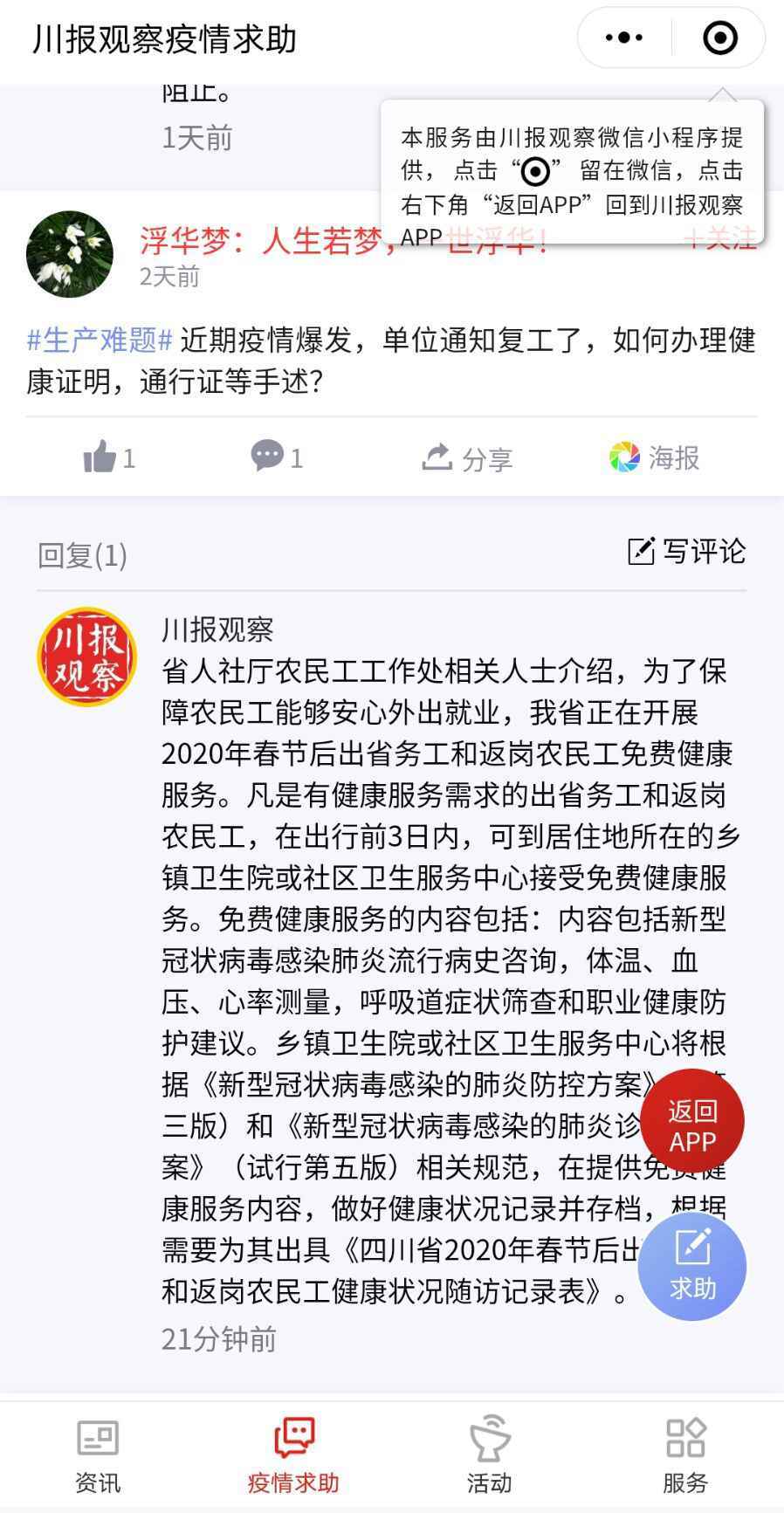Open the 服务 tab
784x1513 pixels.
tap(685, 1454)
